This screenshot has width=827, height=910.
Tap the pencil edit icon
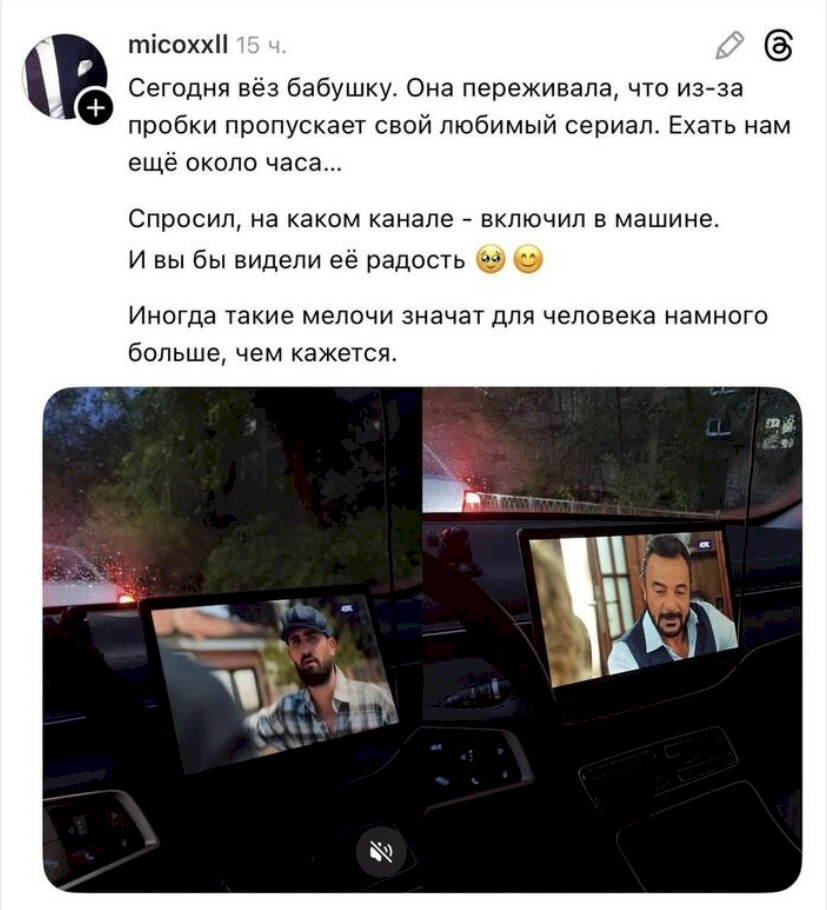pyautogui.click(x=731, y=45)
